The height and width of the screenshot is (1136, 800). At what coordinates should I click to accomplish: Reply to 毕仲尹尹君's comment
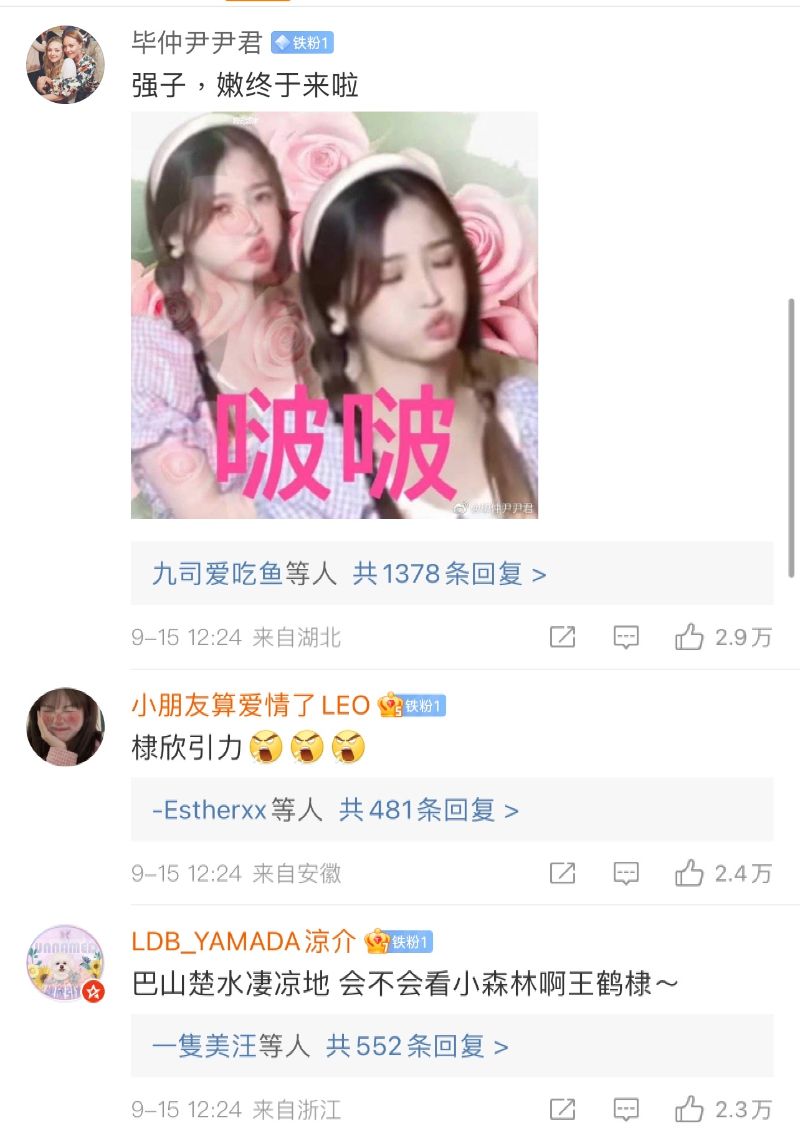click(626, 637)
